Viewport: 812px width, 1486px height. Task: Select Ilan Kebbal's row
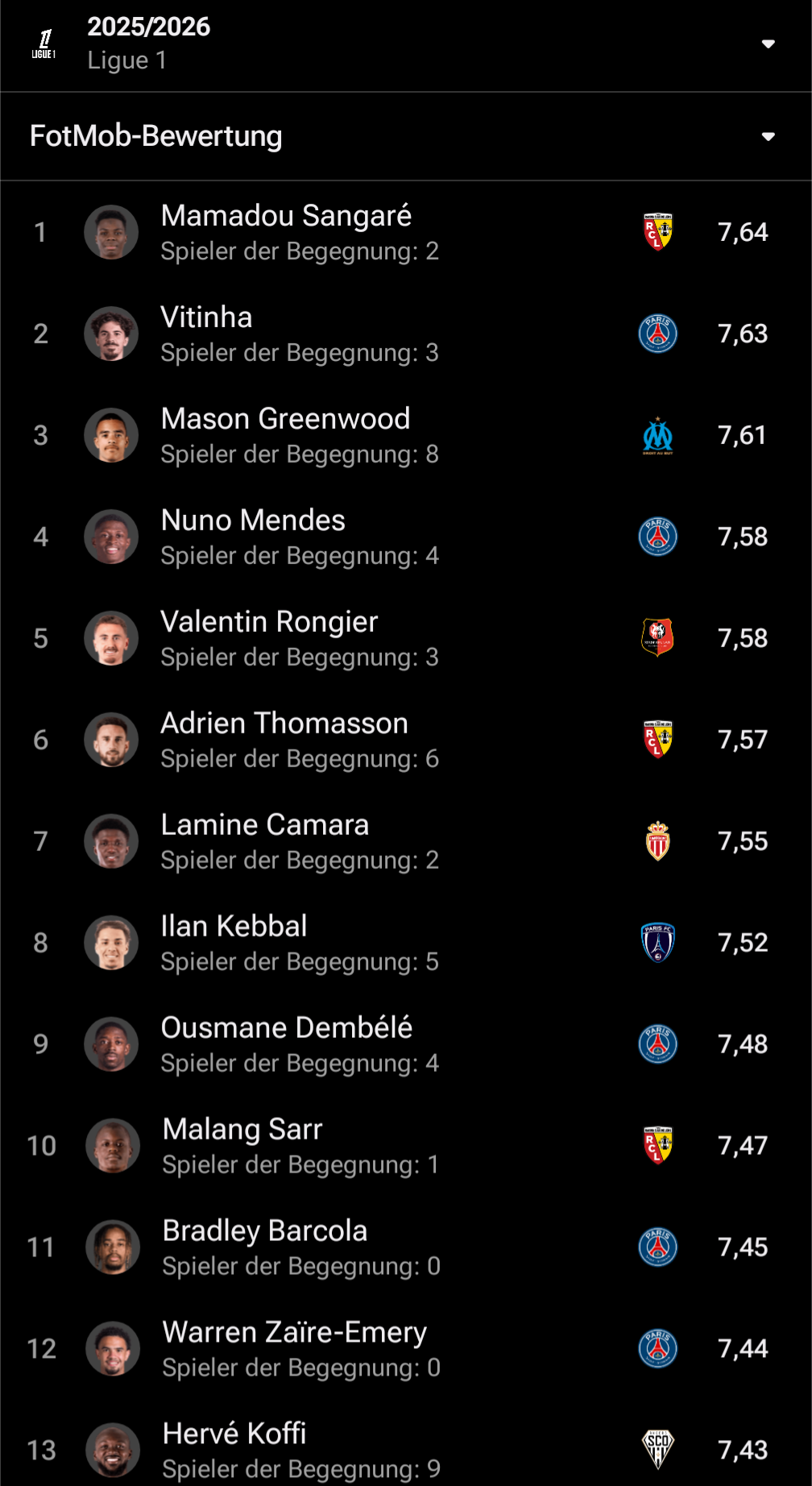[x=234, y=943]
